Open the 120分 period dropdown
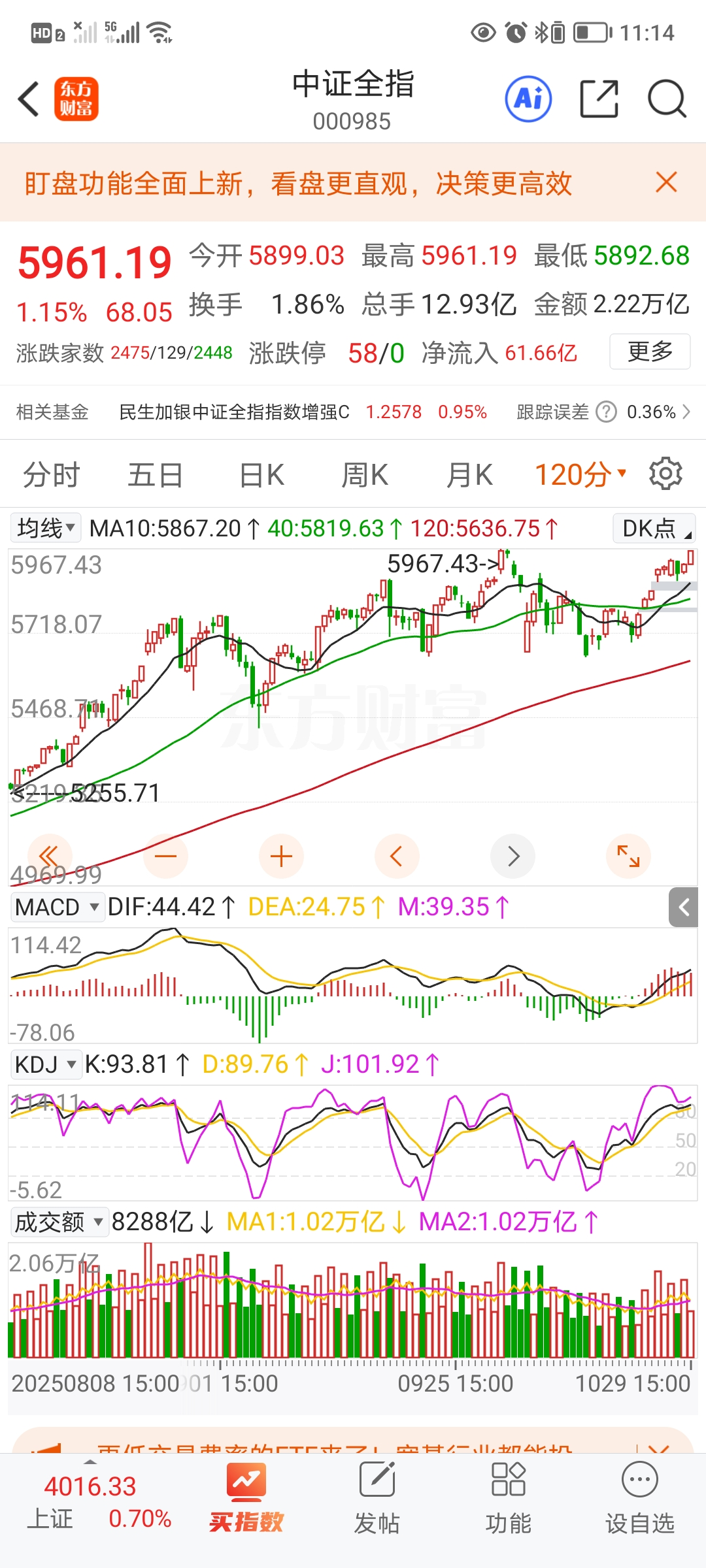 pos(580,475)
